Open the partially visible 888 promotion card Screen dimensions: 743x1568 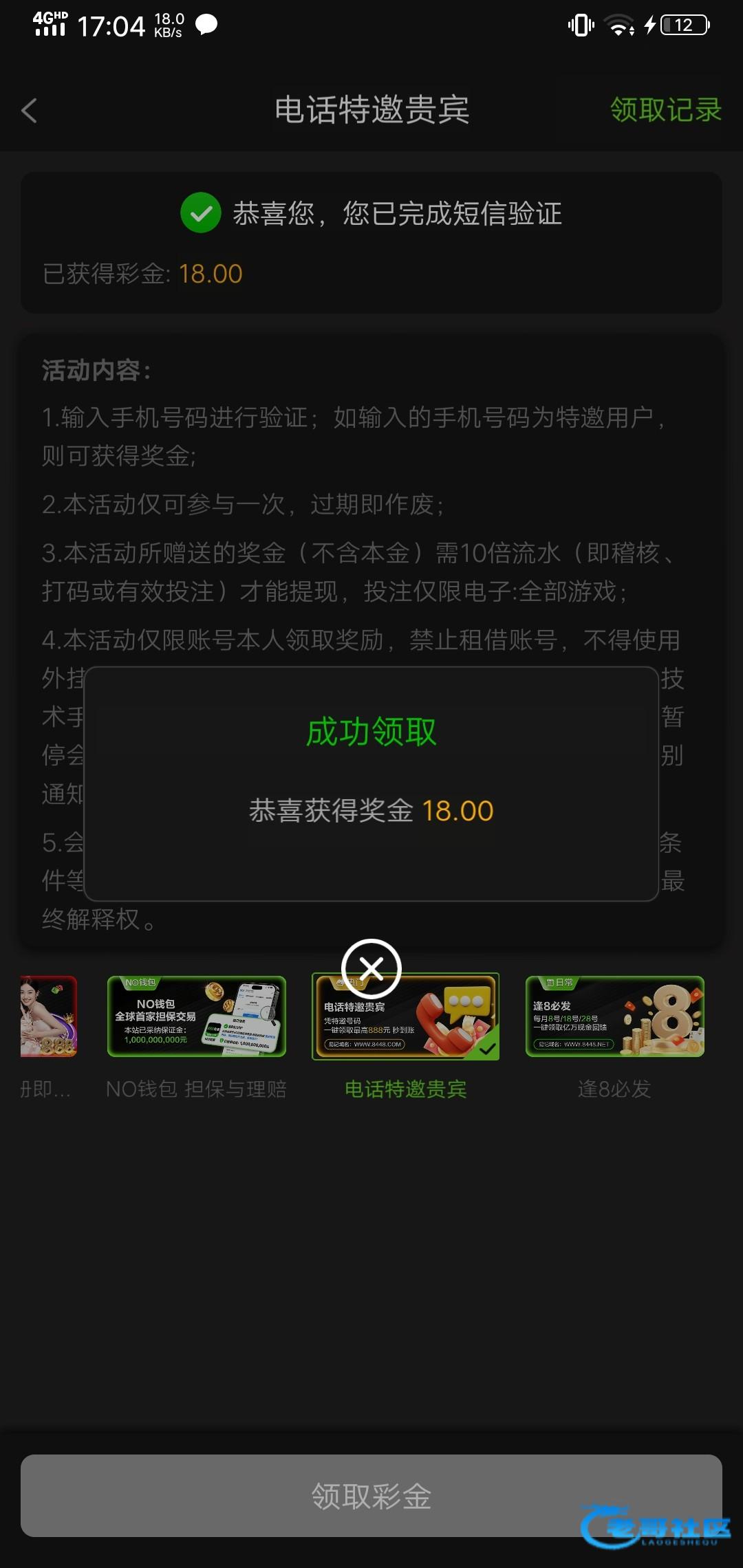click(x=48, y=1016)
